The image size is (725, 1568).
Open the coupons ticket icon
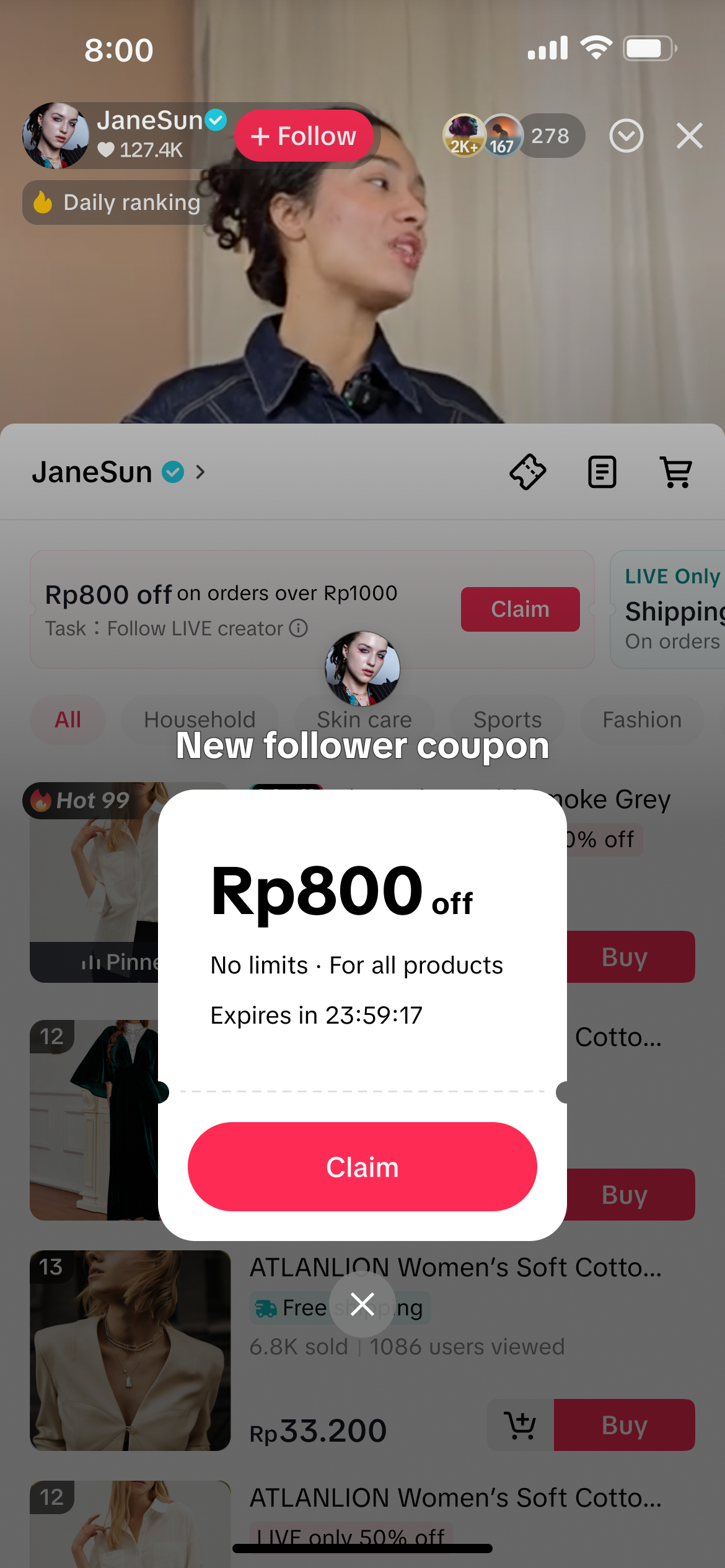click(x=527, y=473)
